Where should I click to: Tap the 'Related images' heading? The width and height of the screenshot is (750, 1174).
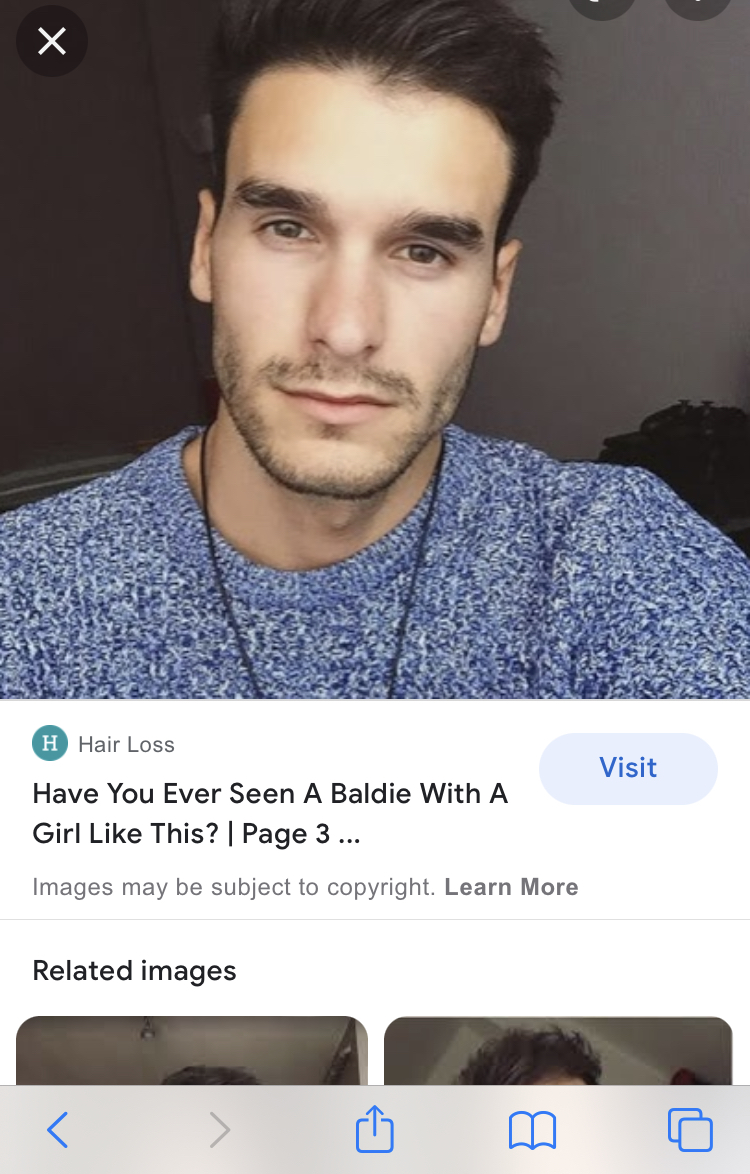(134, 970)
